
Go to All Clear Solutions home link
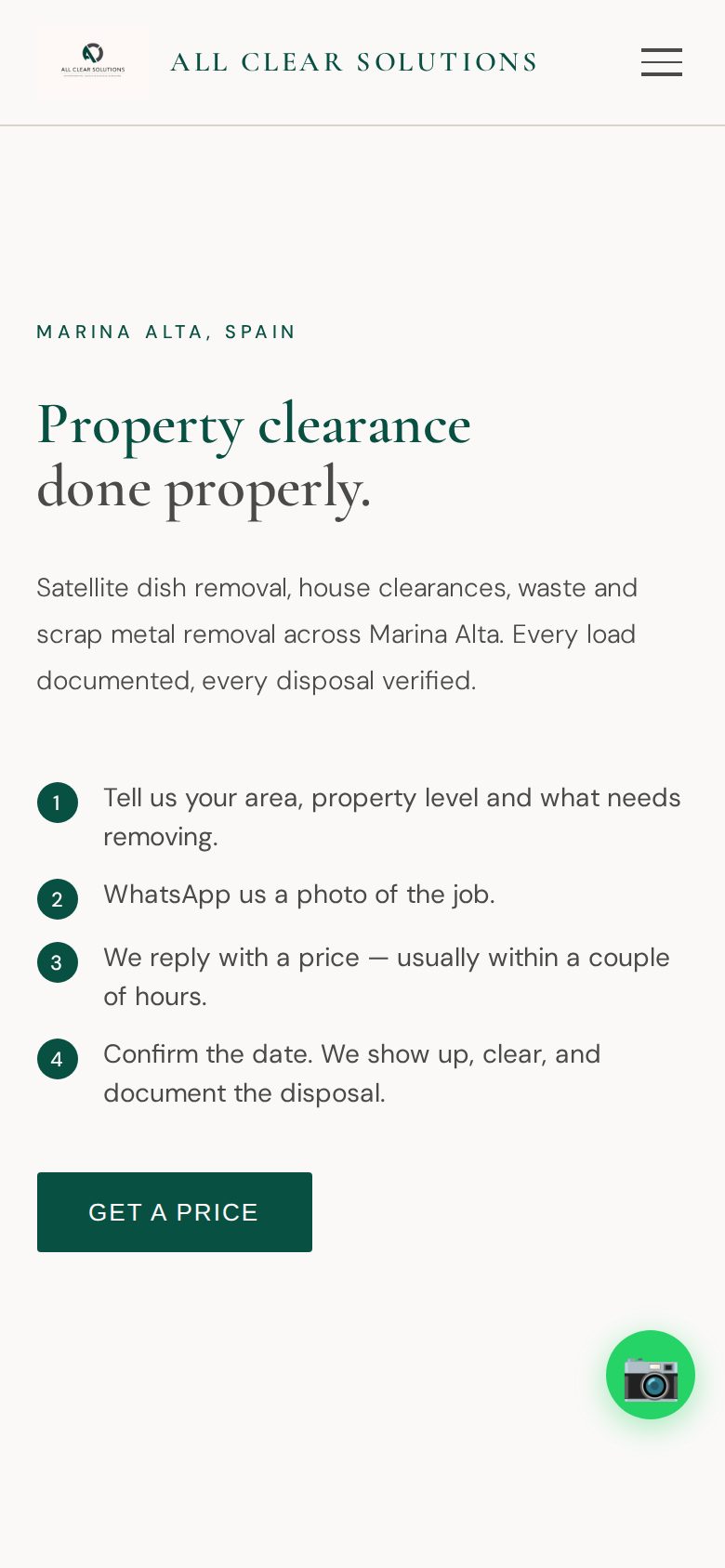(x=287, y=62)
